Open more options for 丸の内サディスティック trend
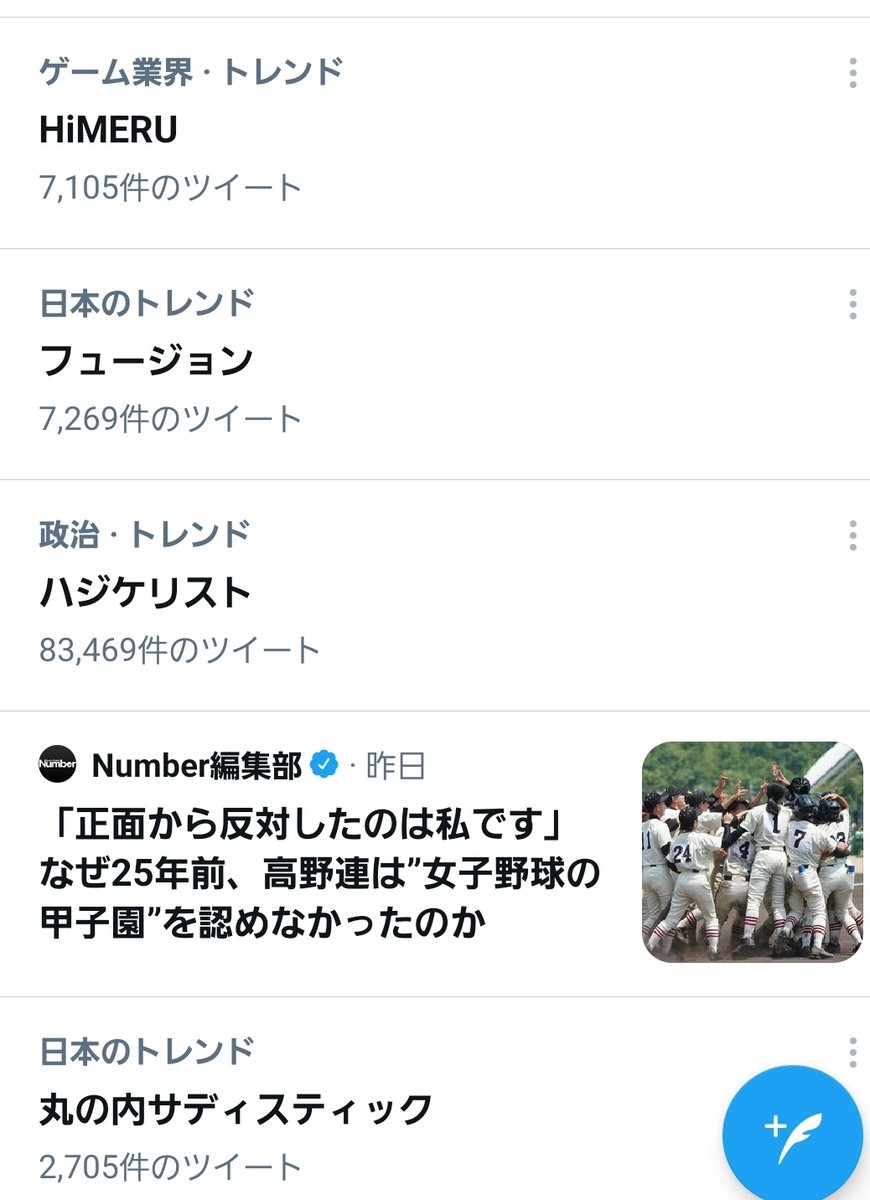 [x=852, y=1051]
